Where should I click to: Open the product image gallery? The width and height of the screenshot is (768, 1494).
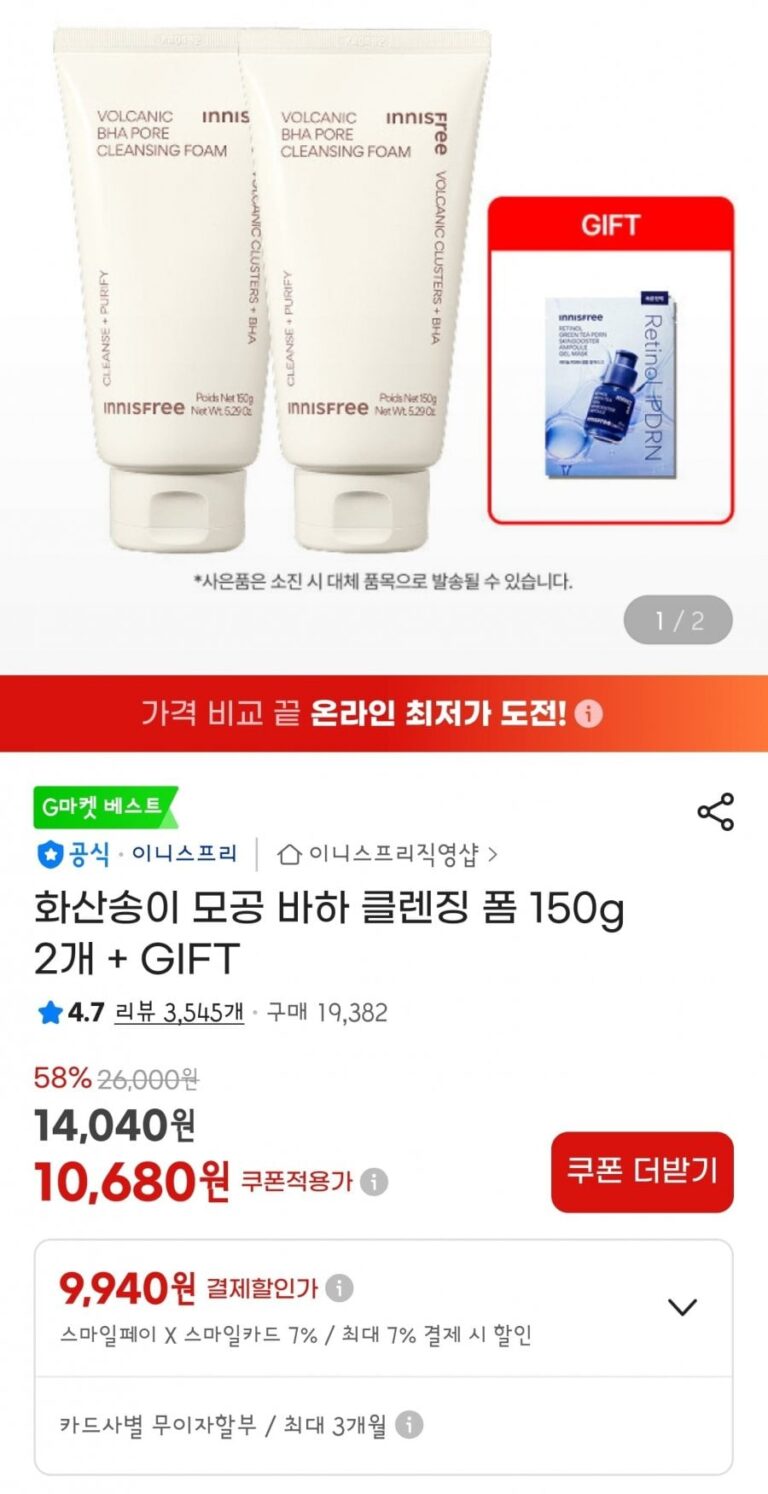pyautogui.click(x=300, y=300)
